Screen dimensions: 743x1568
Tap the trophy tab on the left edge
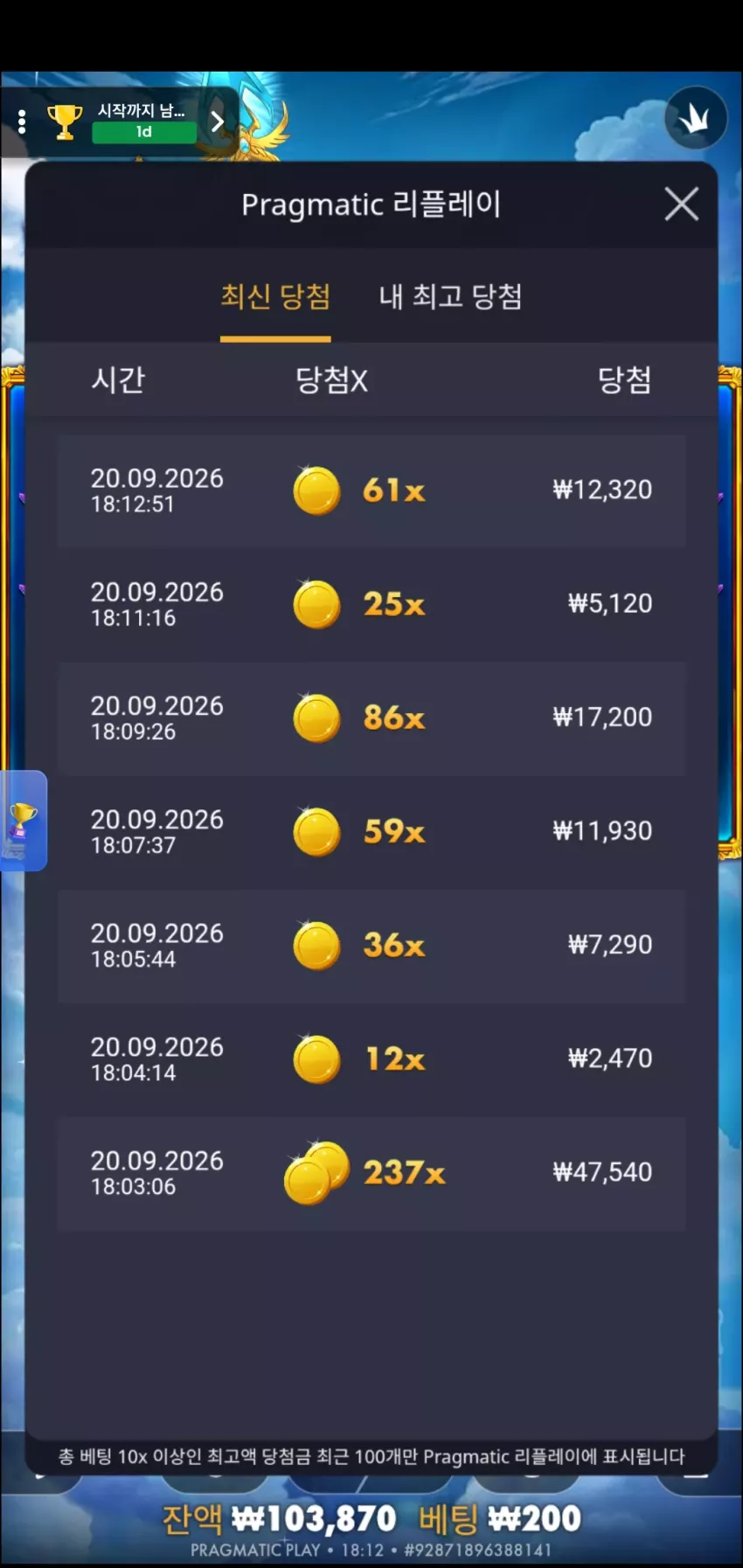(x=23, y=821)
